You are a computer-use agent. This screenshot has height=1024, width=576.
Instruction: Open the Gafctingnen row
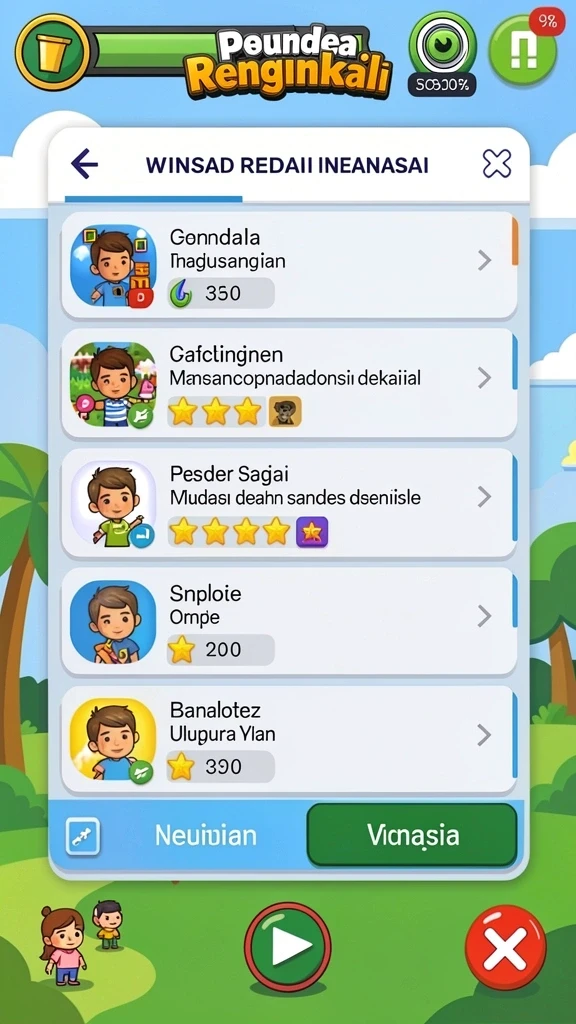[x=289, y=383]
